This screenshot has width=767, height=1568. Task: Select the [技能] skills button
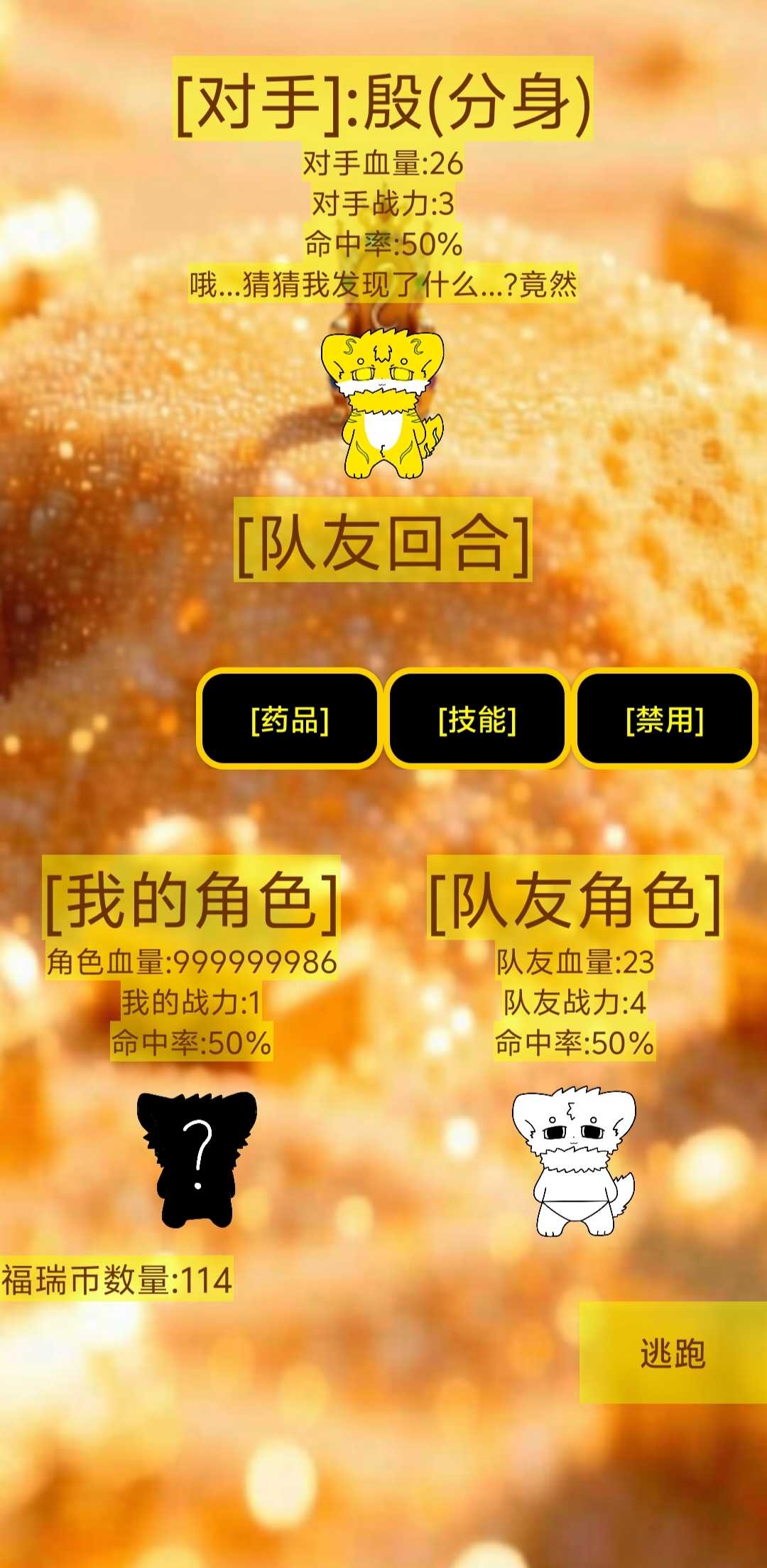477,719
